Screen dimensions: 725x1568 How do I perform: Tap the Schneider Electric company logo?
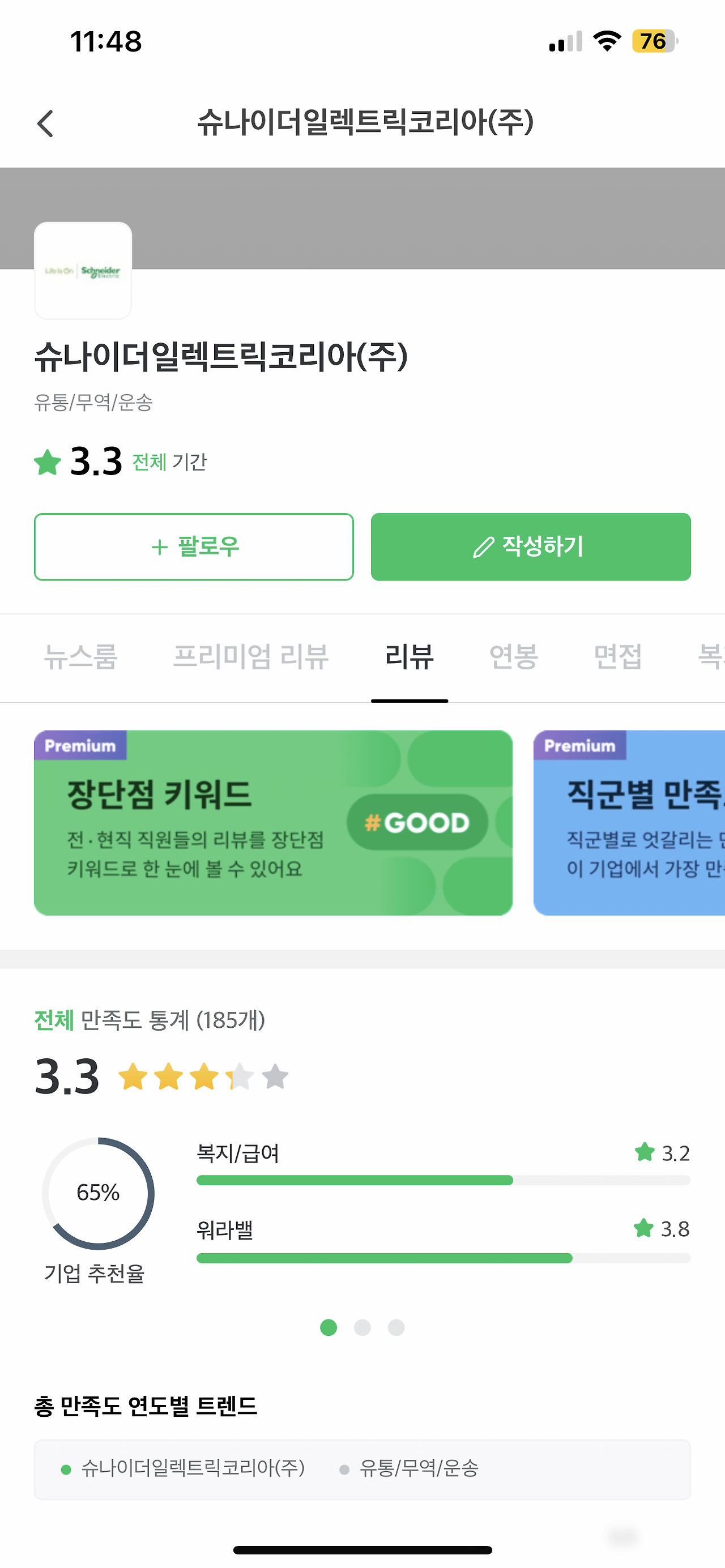pos(83,270)
